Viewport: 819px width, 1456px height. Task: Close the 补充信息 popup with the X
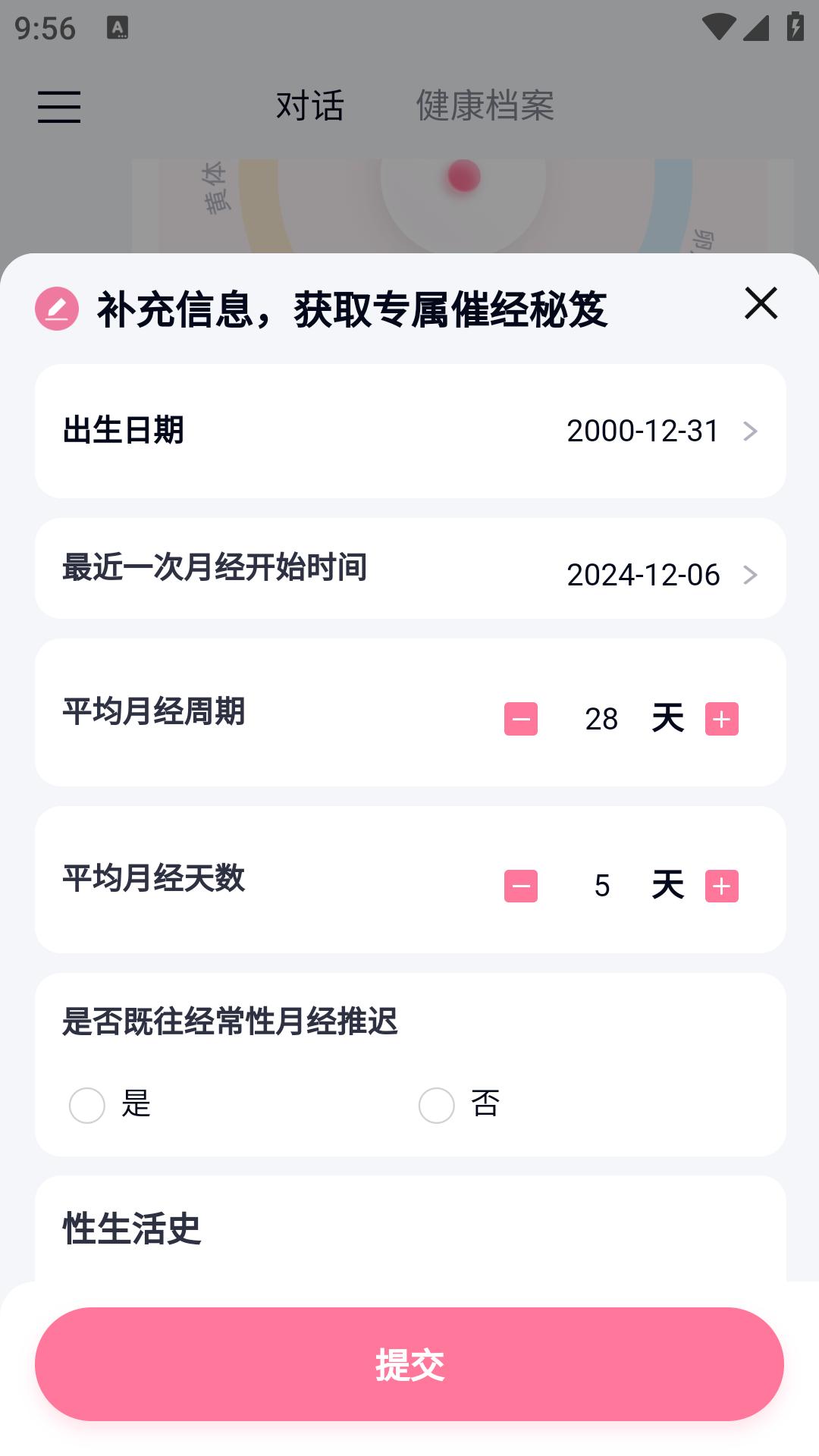(x=761, y=304)
